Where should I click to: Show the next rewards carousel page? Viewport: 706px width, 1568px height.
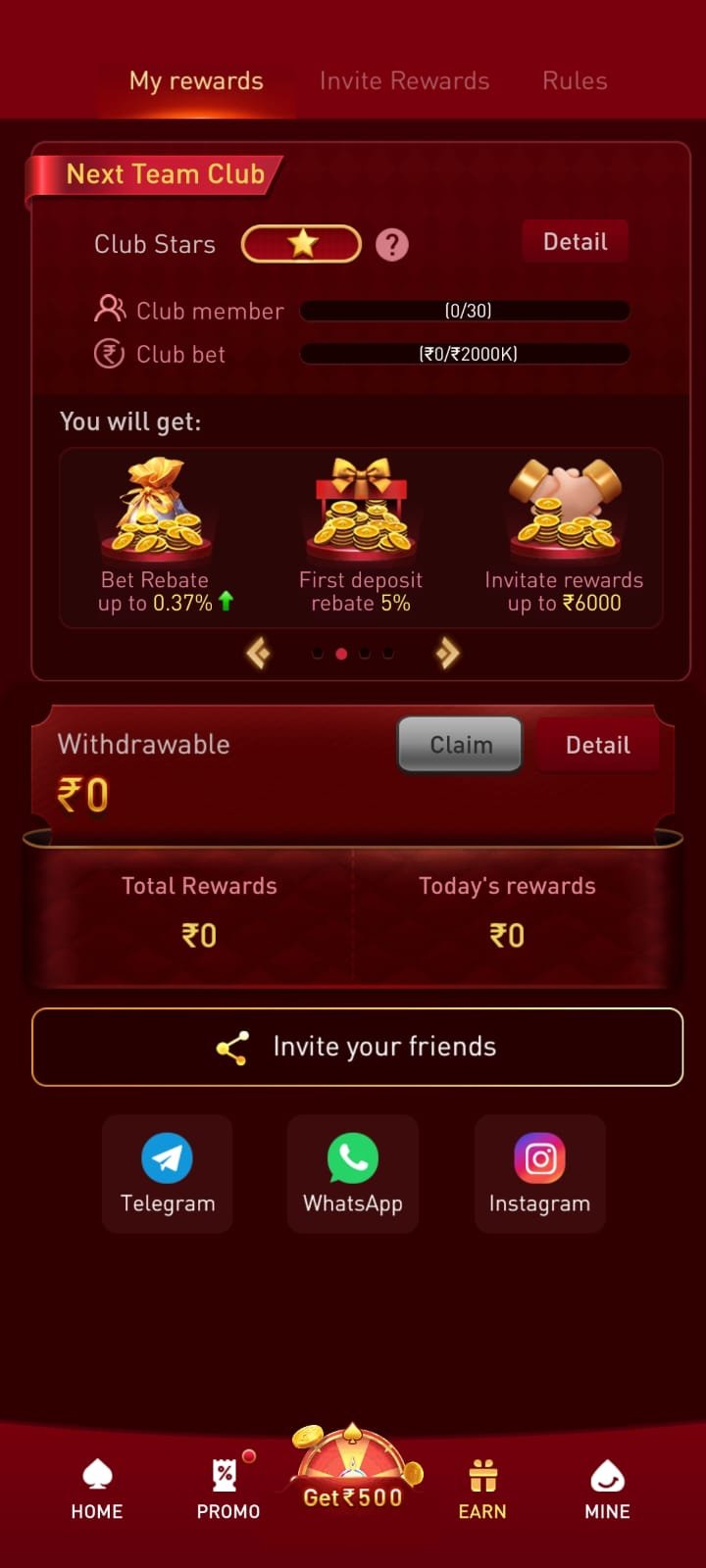tap(447, 653)
